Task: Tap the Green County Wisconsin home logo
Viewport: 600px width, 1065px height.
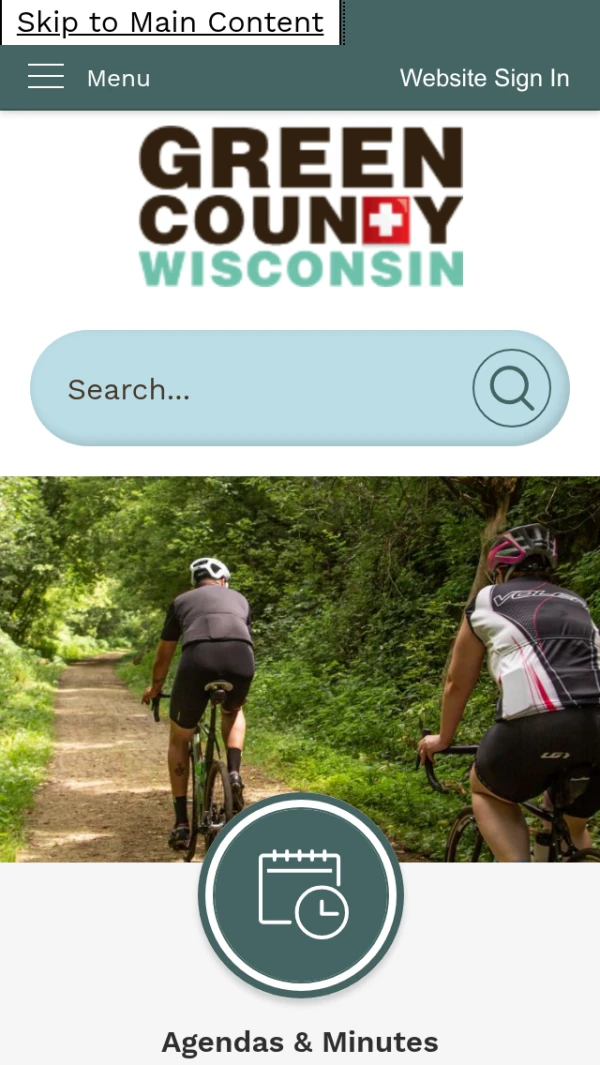Action: (x=301, y=207)
